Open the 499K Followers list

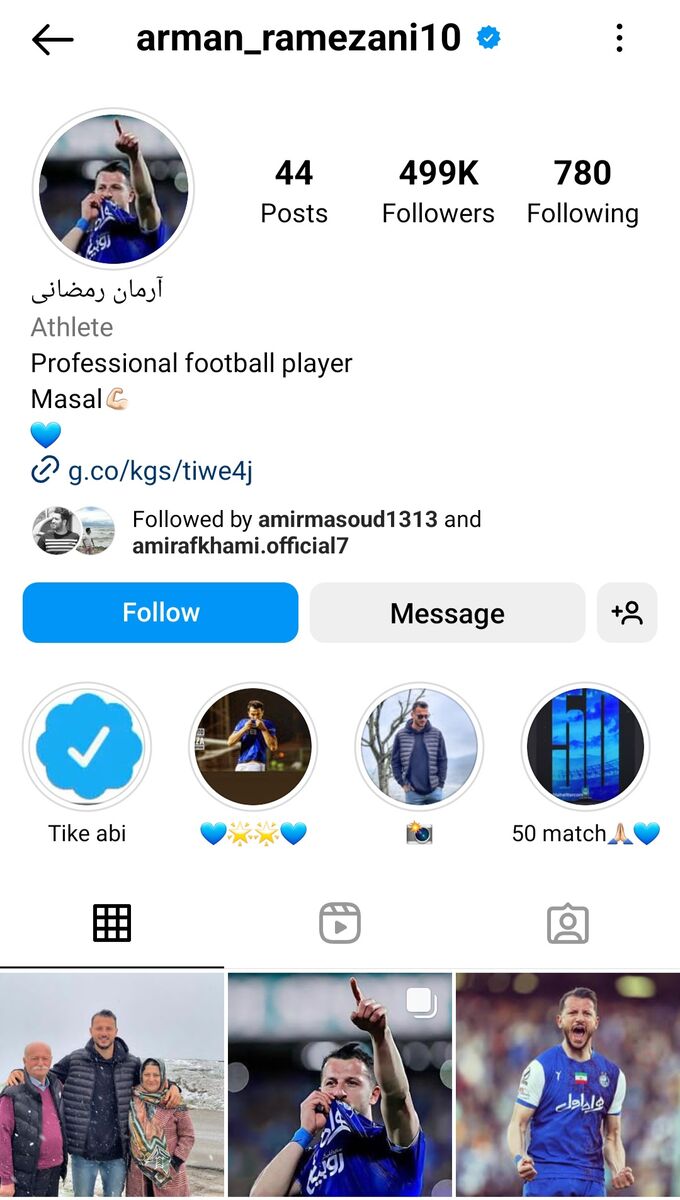(438, 191)
